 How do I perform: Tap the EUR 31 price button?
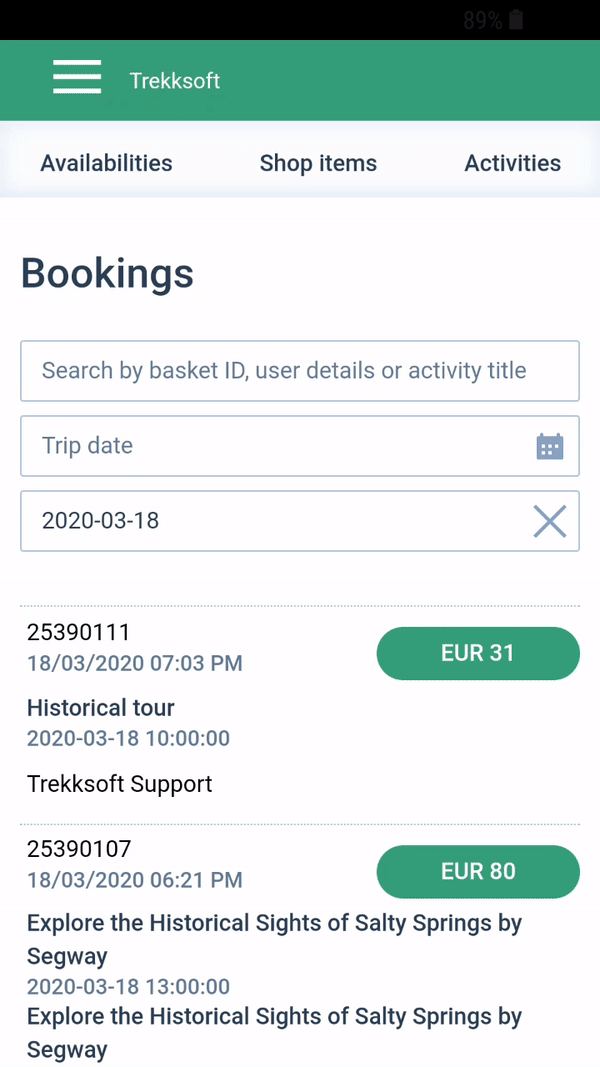pyautogui.click(x=478, y=653)
